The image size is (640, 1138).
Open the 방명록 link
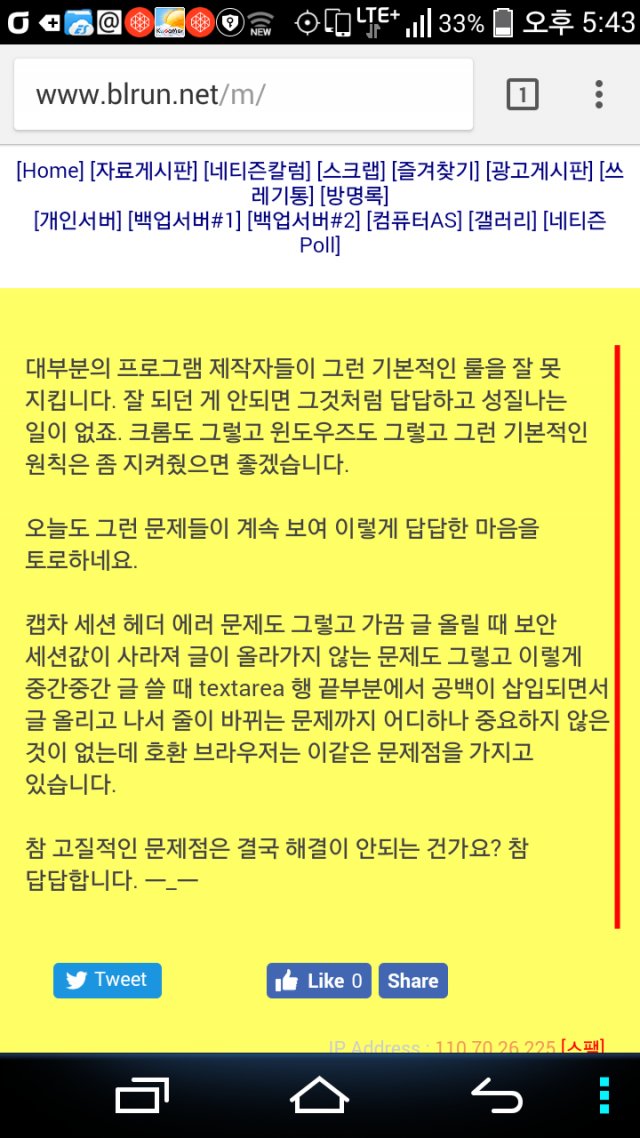click(354, 195)
